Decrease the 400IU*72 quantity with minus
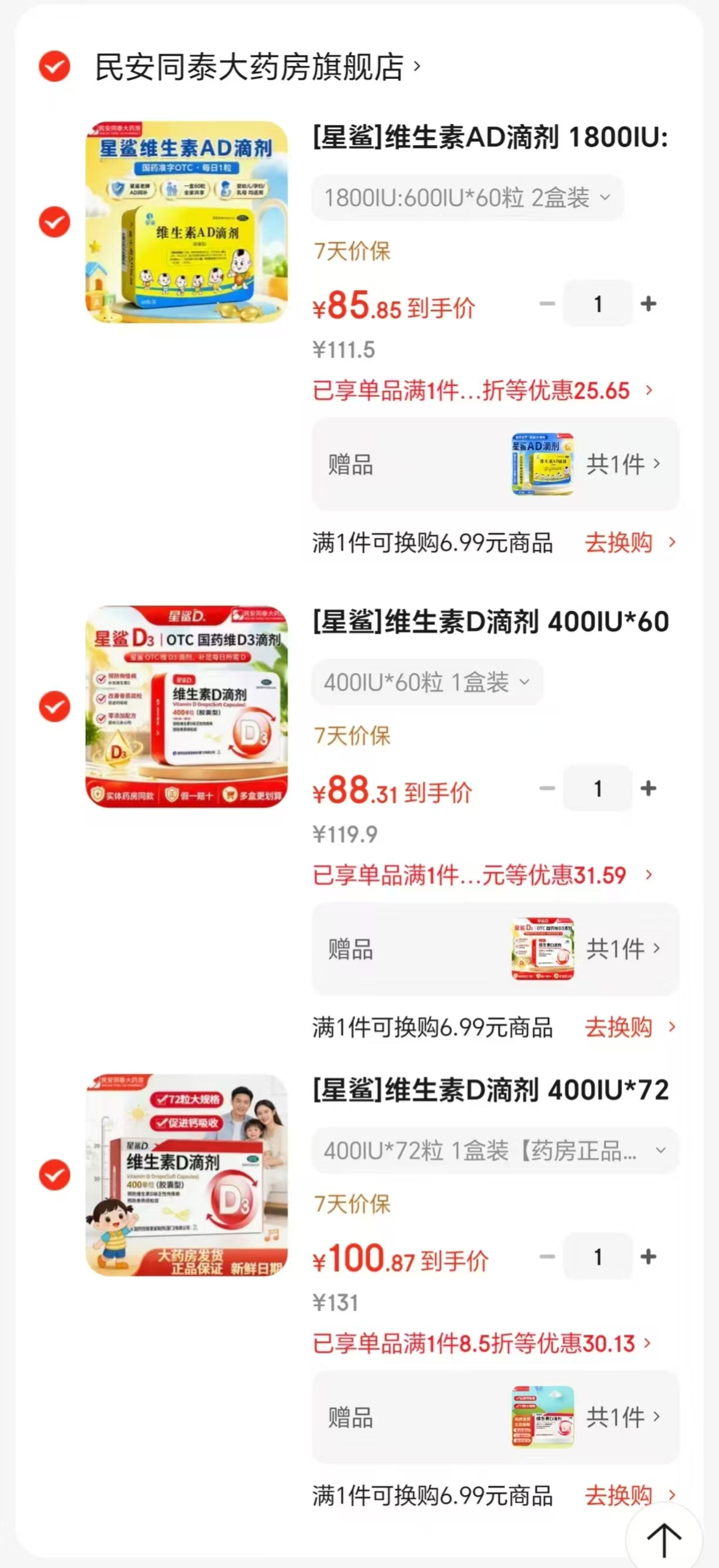Image resolution: width=719 pixels, height=1568 pixels. [547, 1256]
